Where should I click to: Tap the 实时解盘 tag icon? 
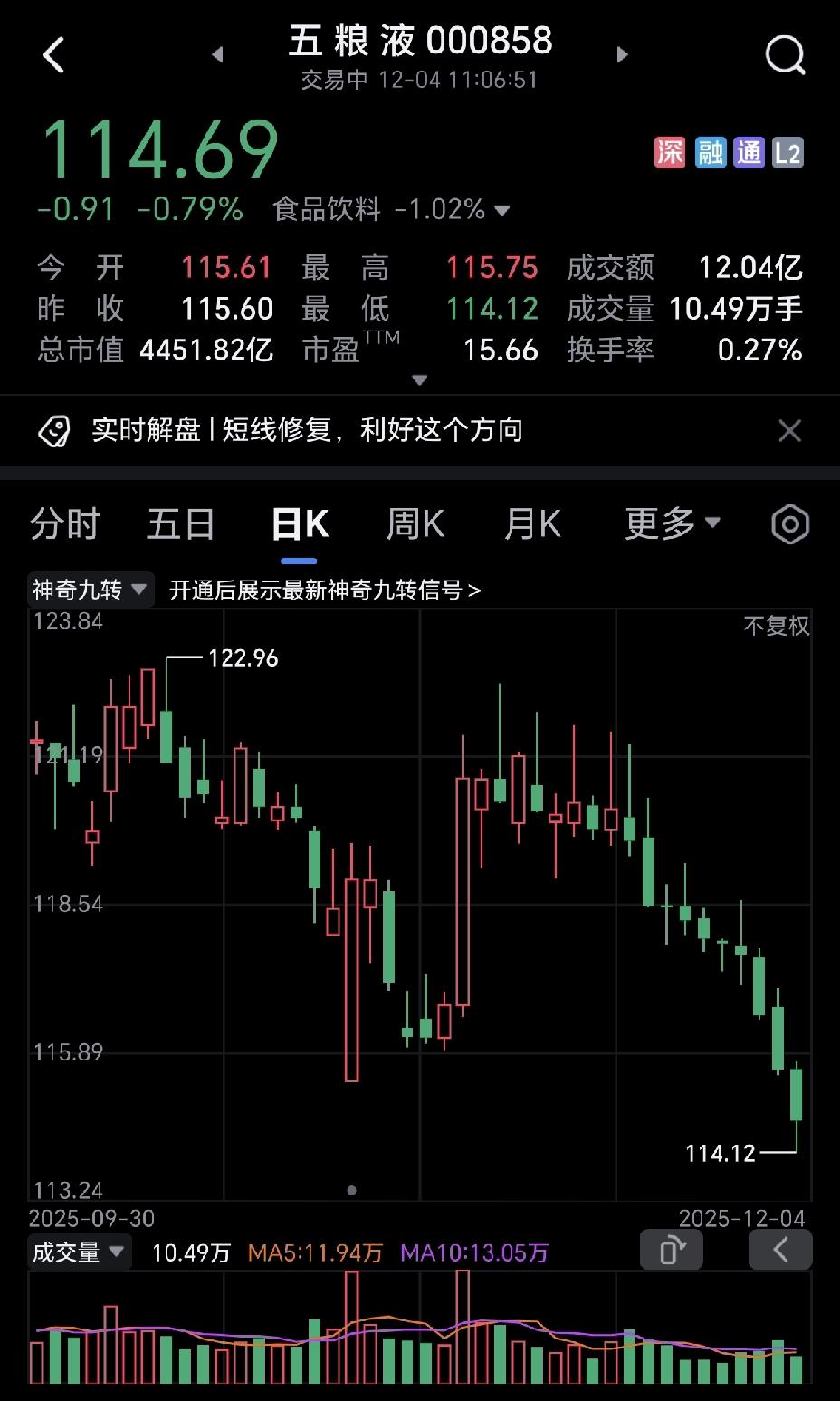[57, 432]
